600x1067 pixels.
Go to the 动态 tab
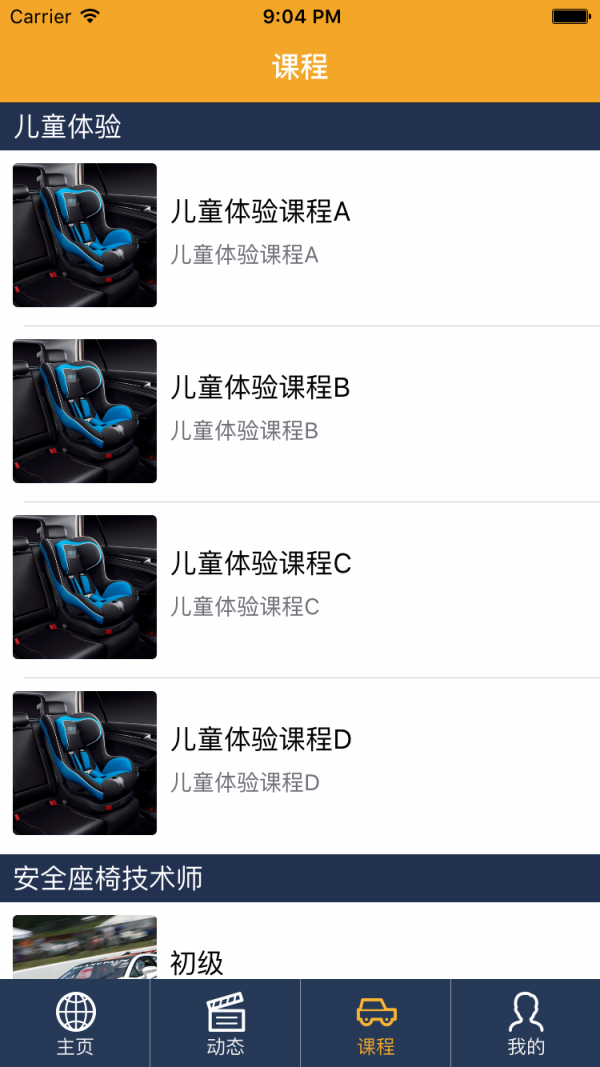225,1024
